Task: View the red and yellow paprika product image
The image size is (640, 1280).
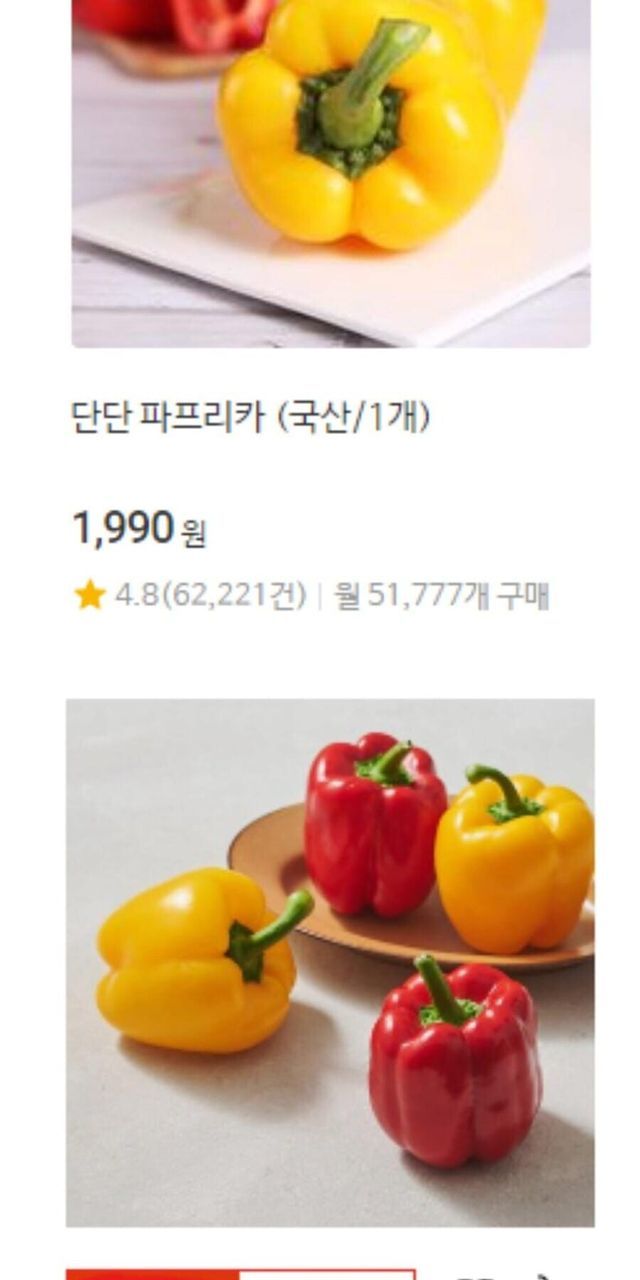Action: tap(330, 962)
